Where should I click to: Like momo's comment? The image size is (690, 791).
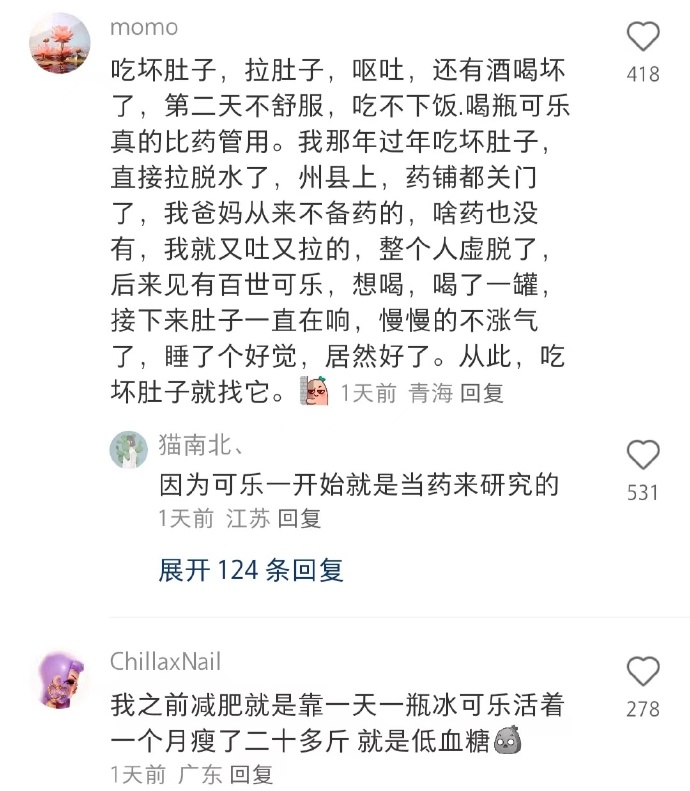coord(643,37)
